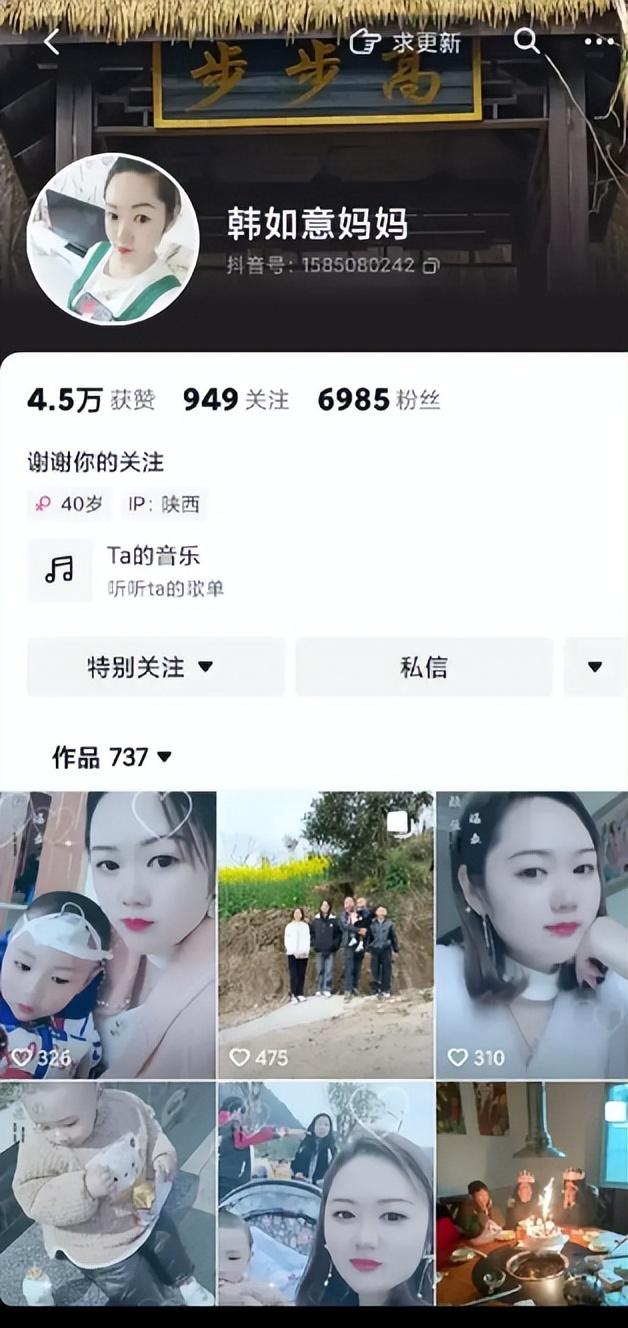This screenshot has height=1328, width=628.
Task: Copy the Douyin ID number
Action: click(x=431, y=266)
